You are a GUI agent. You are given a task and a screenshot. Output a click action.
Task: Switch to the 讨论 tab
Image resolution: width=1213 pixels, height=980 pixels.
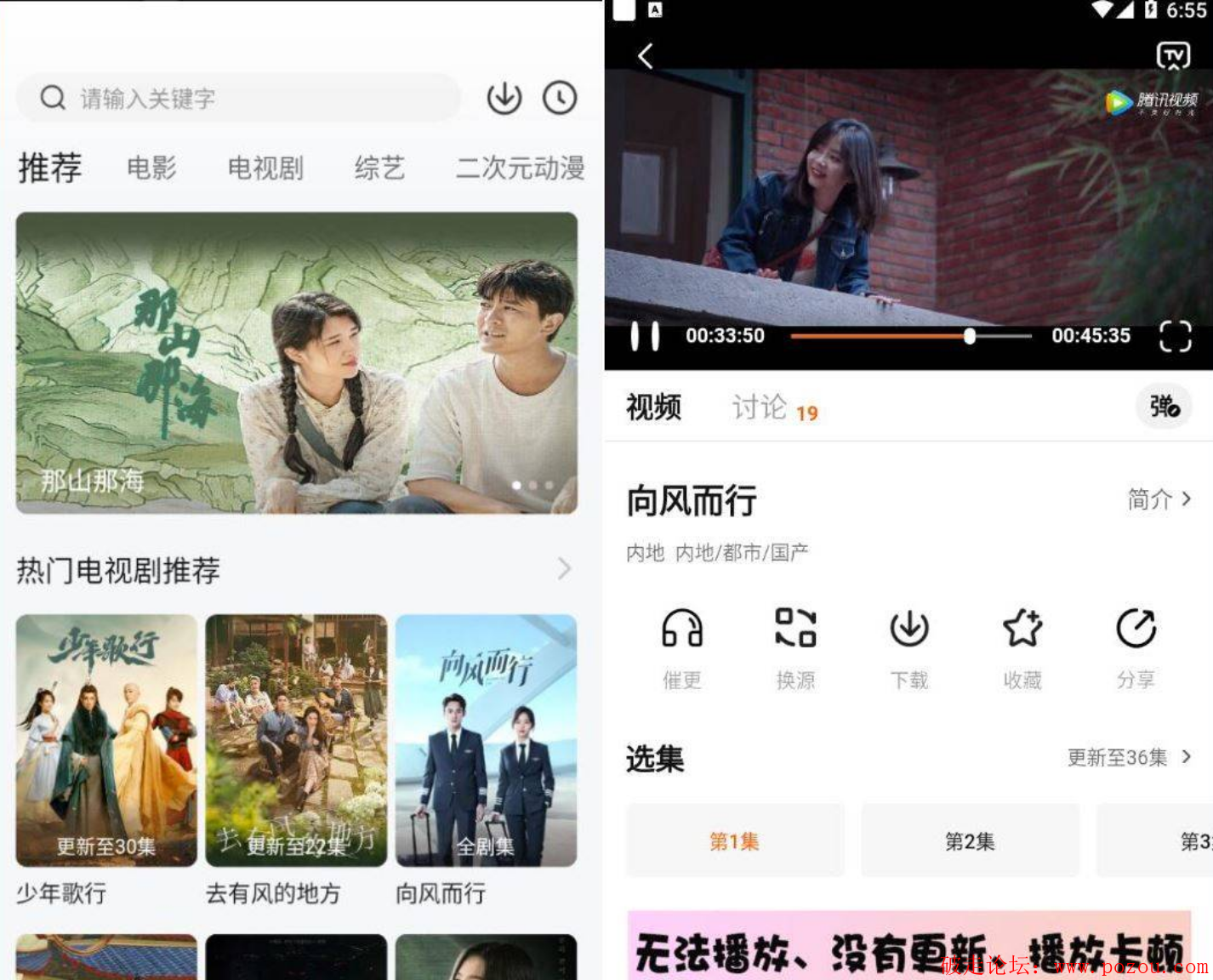click(x=760, y=407)
